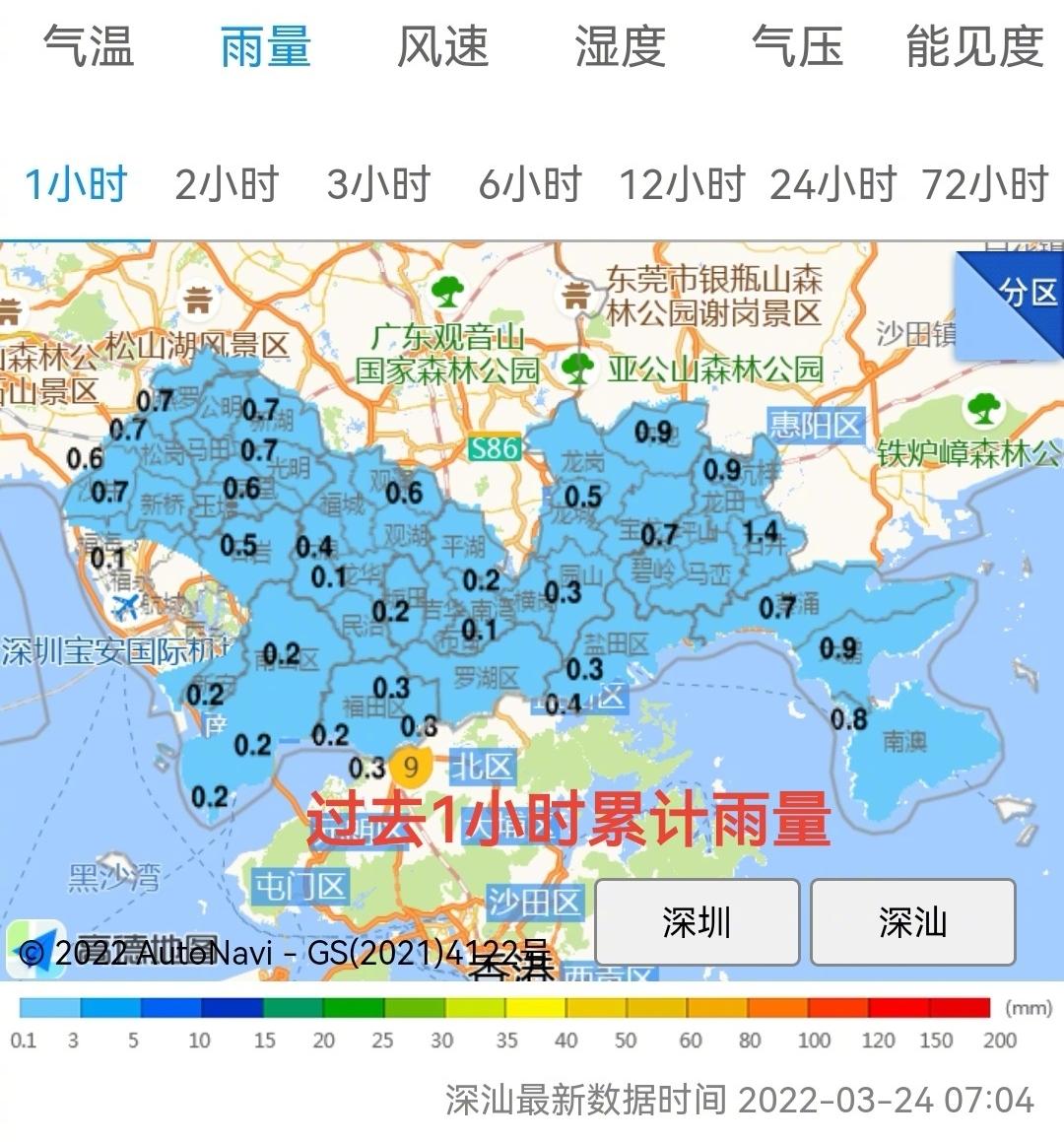Switch to the 24小时 period
Image resolution: width=1064 pixels, height=1142 pixels.
coord(833,184)
